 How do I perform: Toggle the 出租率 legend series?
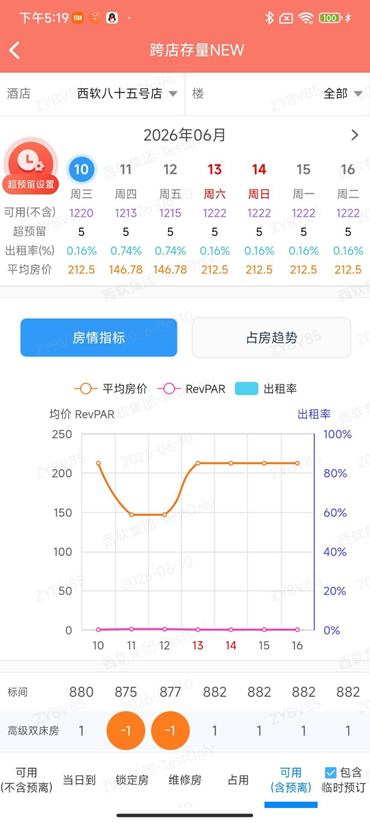point(267,389)
